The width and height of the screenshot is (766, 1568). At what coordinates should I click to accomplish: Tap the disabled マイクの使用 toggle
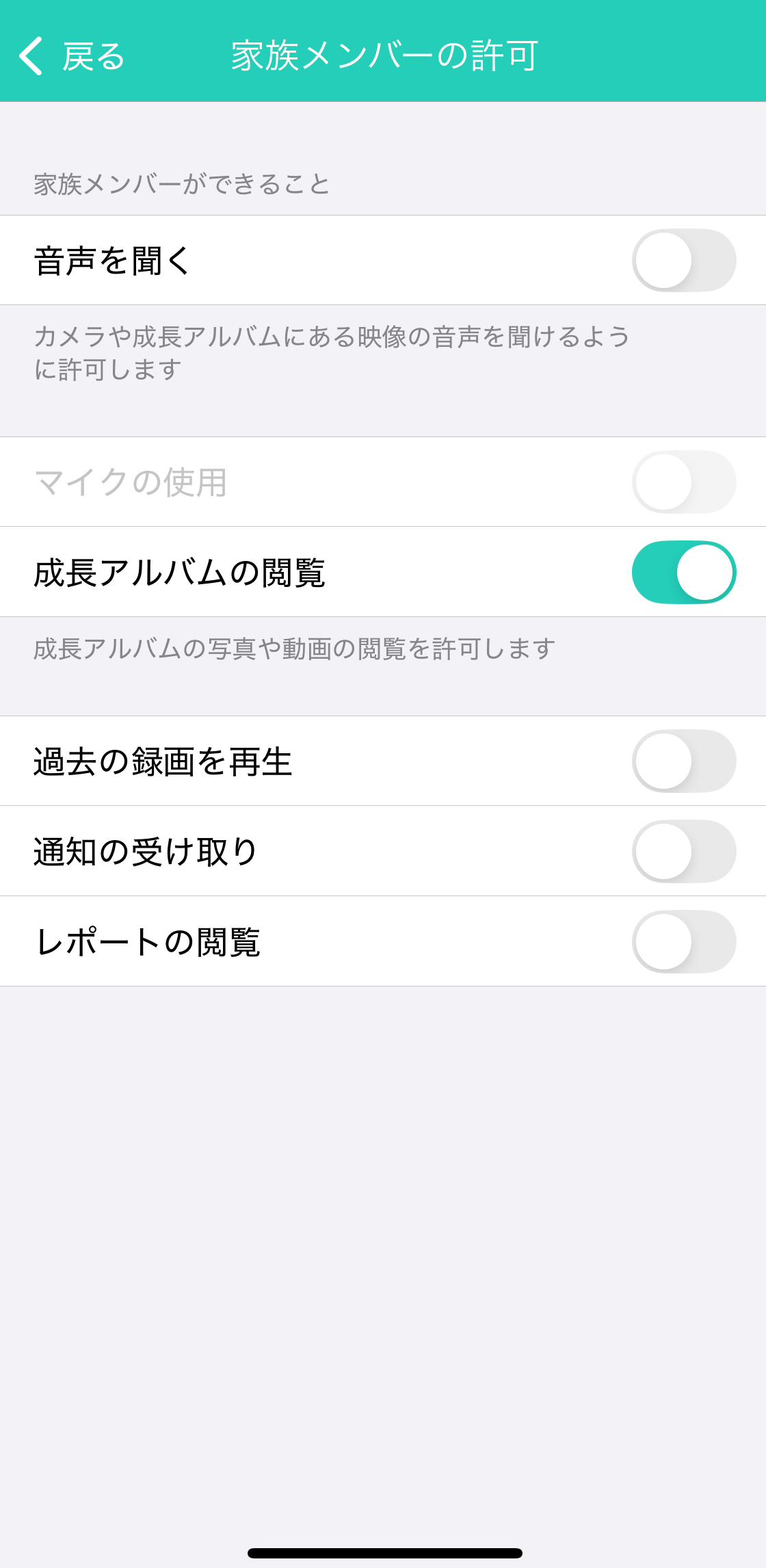coord(684,482)
